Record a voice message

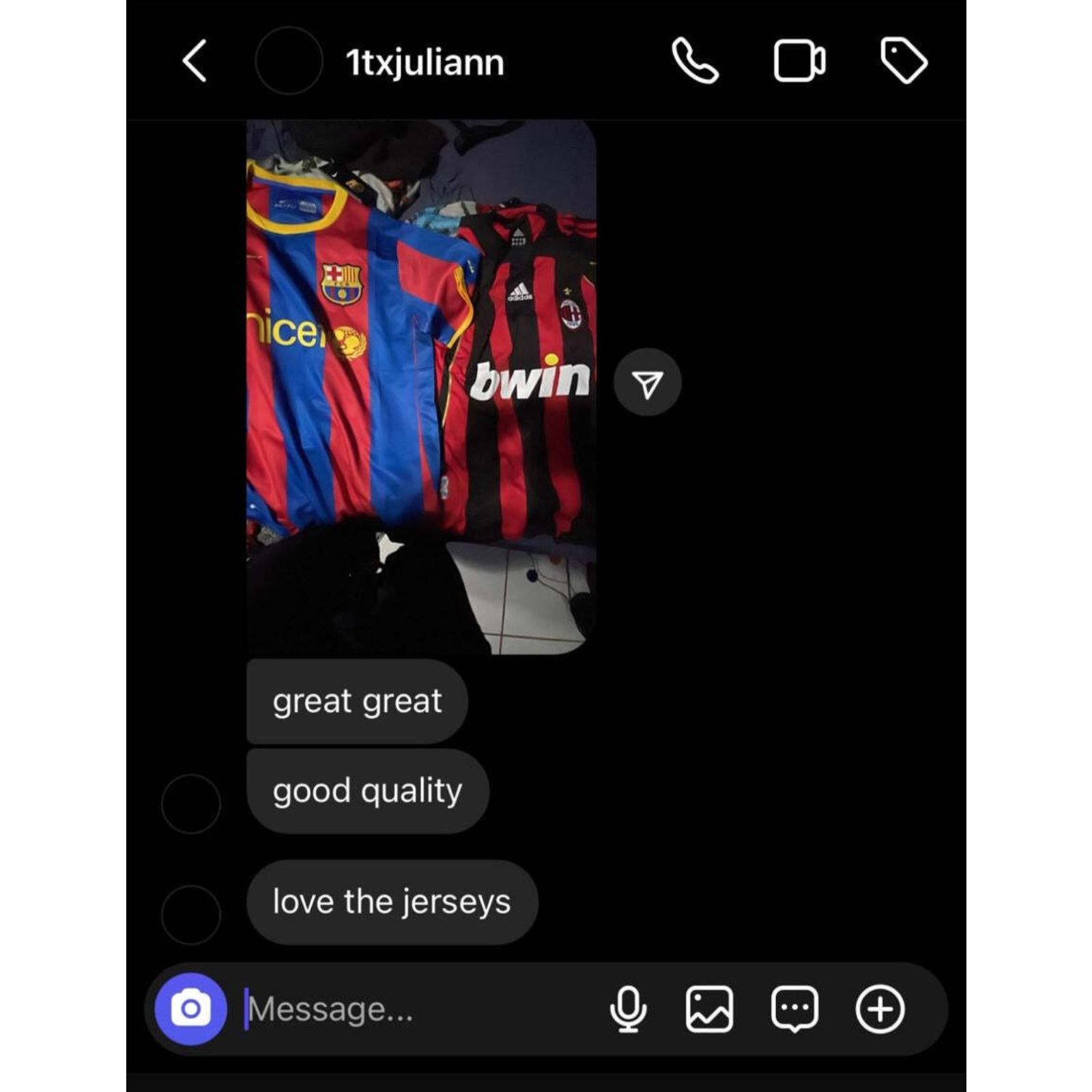point(628,1009)
